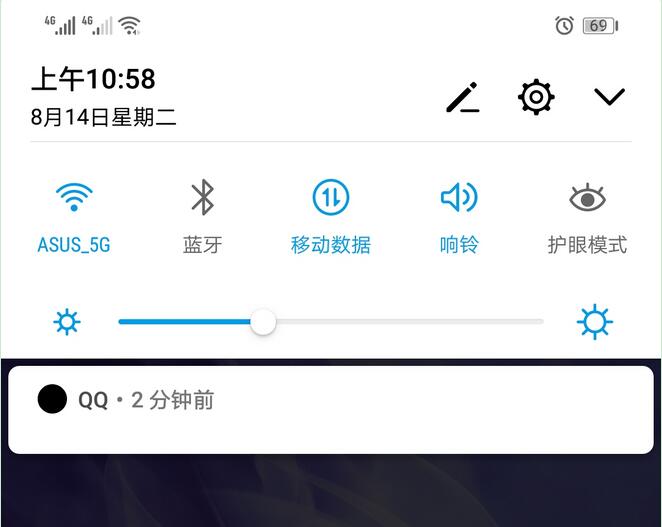662x527 pixels.
Task: Edit the quick settings tiles
Action: click(462, 97)
